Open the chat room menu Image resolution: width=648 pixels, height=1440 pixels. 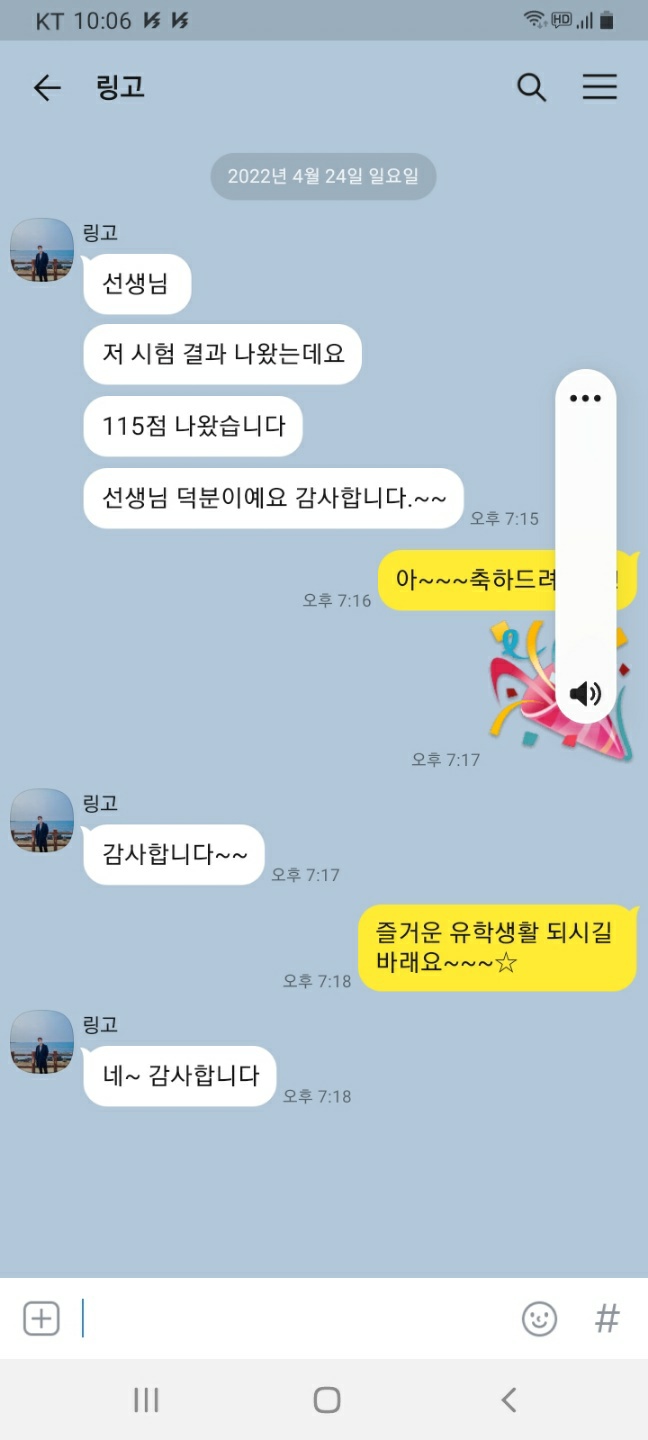pos(599,88)
